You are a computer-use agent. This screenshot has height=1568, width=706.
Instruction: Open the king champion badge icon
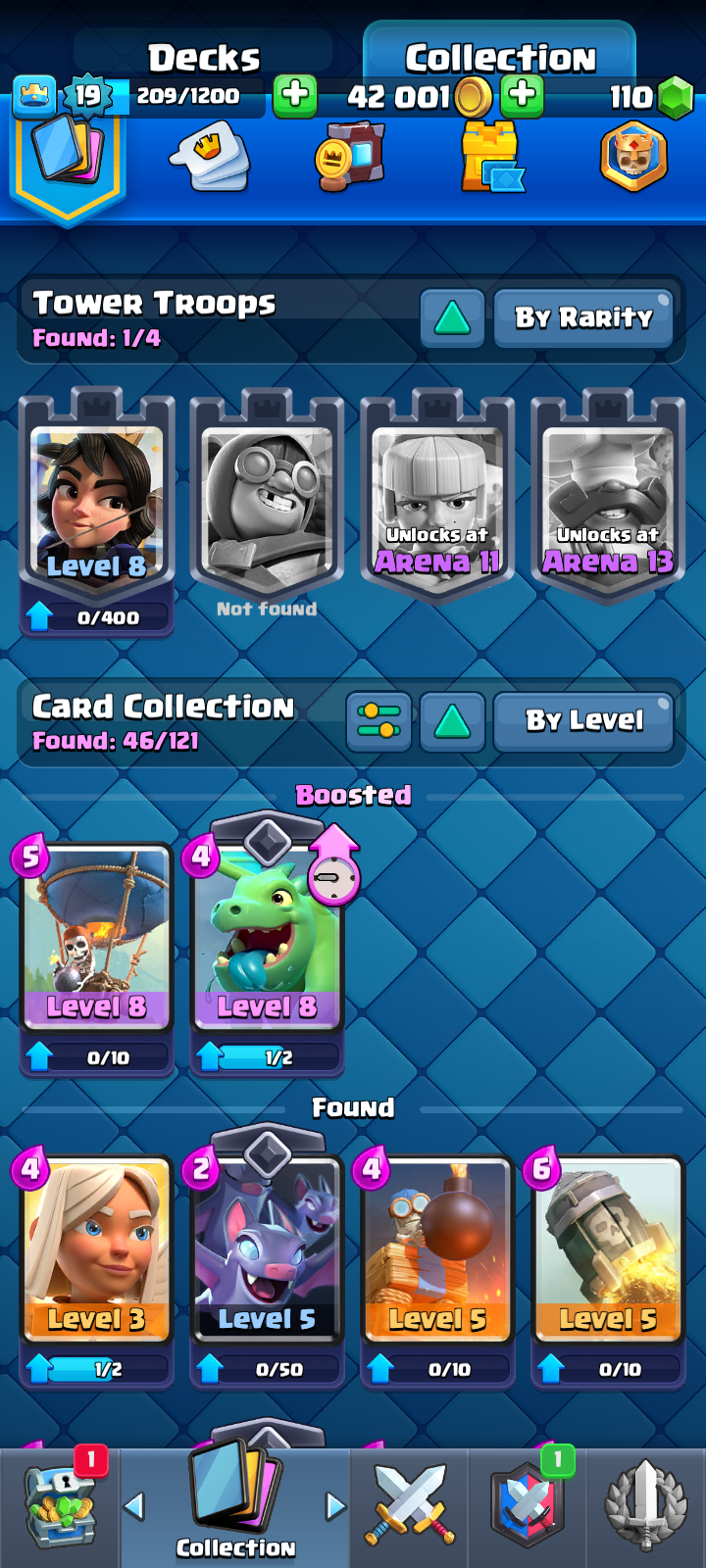[x=633, y=156]
